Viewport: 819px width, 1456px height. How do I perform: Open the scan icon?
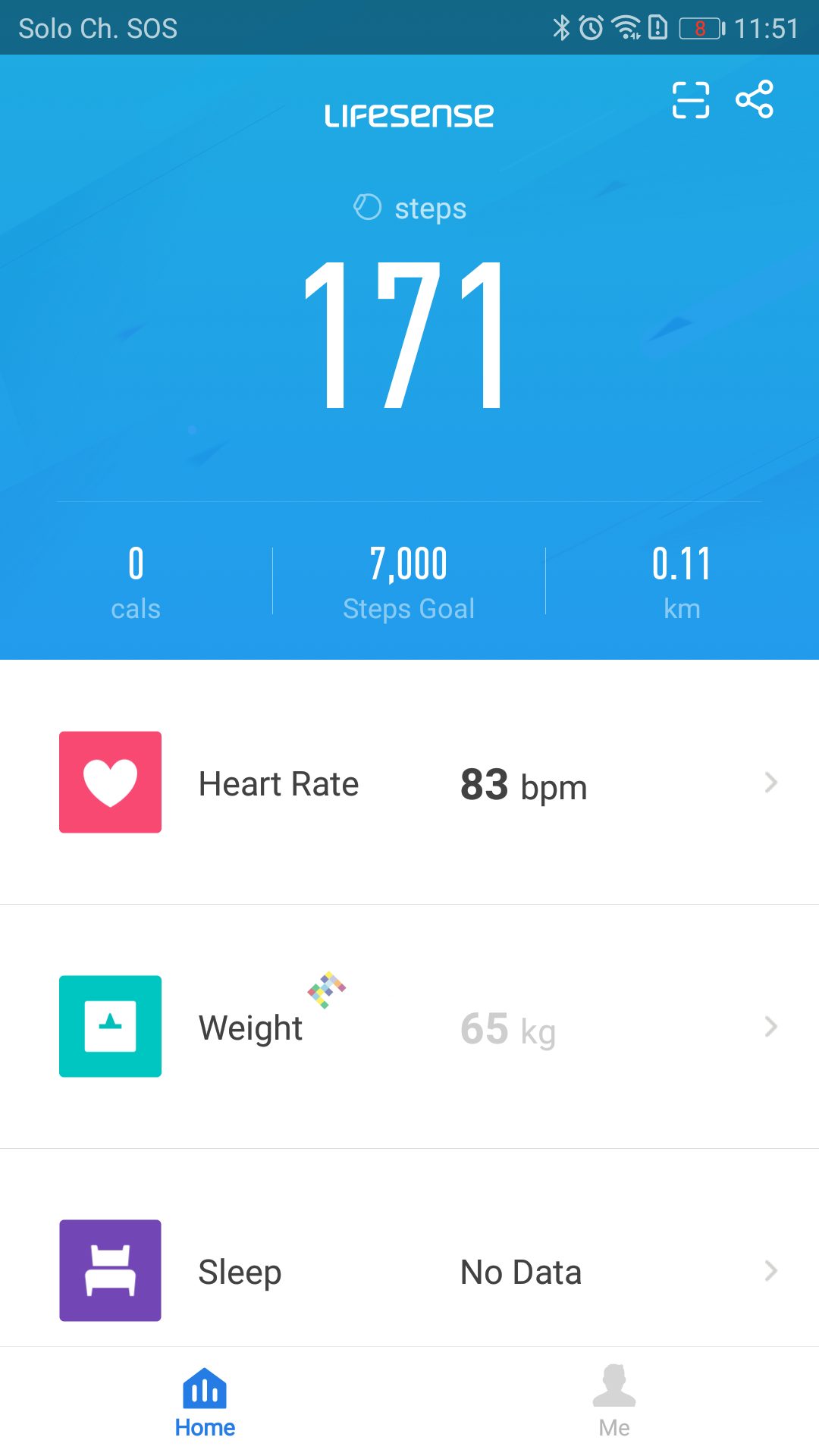click(690, 100)
